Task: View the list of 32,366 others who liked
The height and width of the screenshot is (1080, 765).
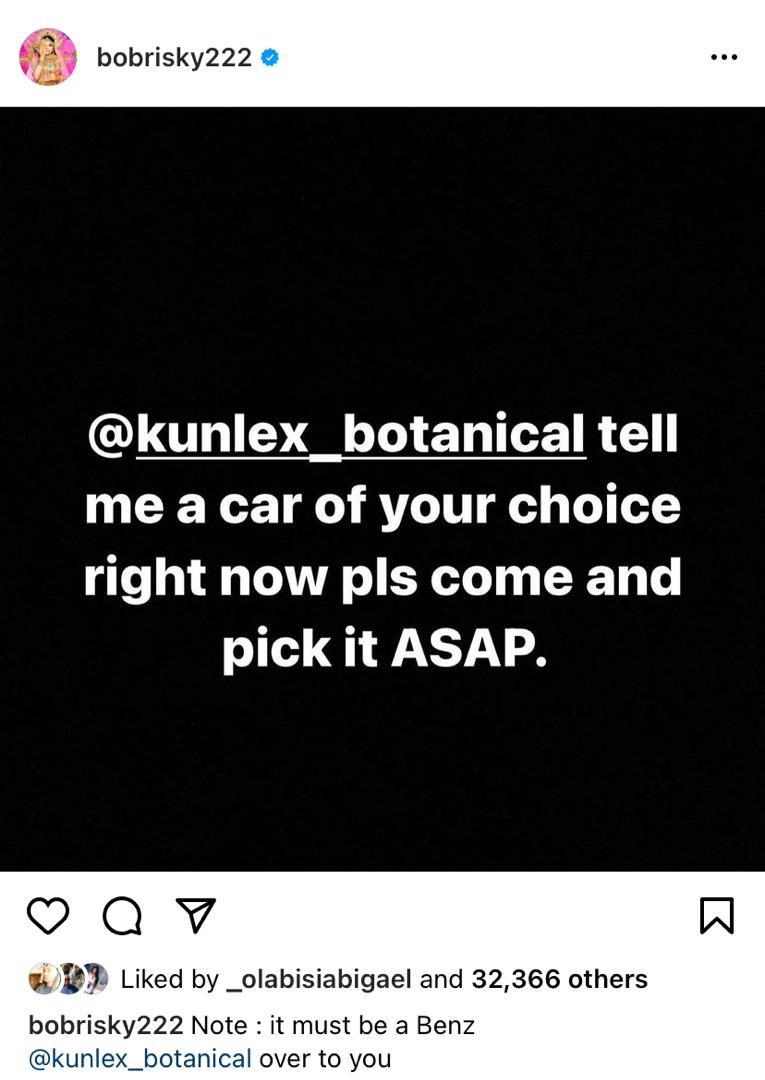Action: [559, 979]
